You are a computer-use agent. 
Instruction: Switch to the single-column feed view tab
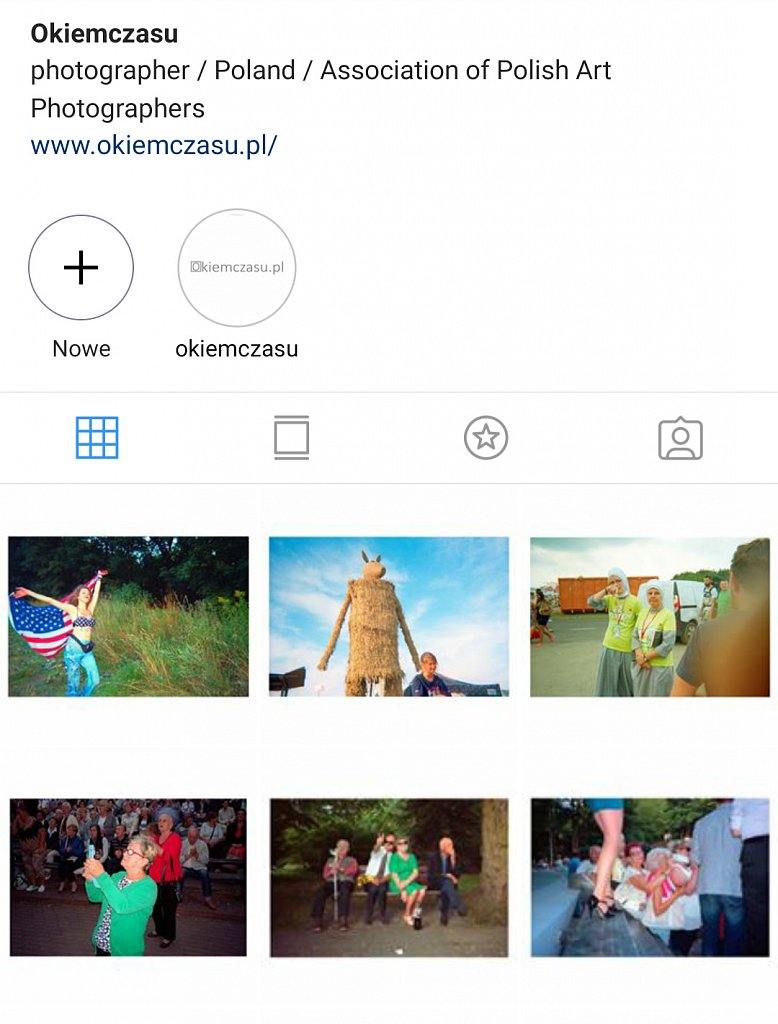click(291, 438)
